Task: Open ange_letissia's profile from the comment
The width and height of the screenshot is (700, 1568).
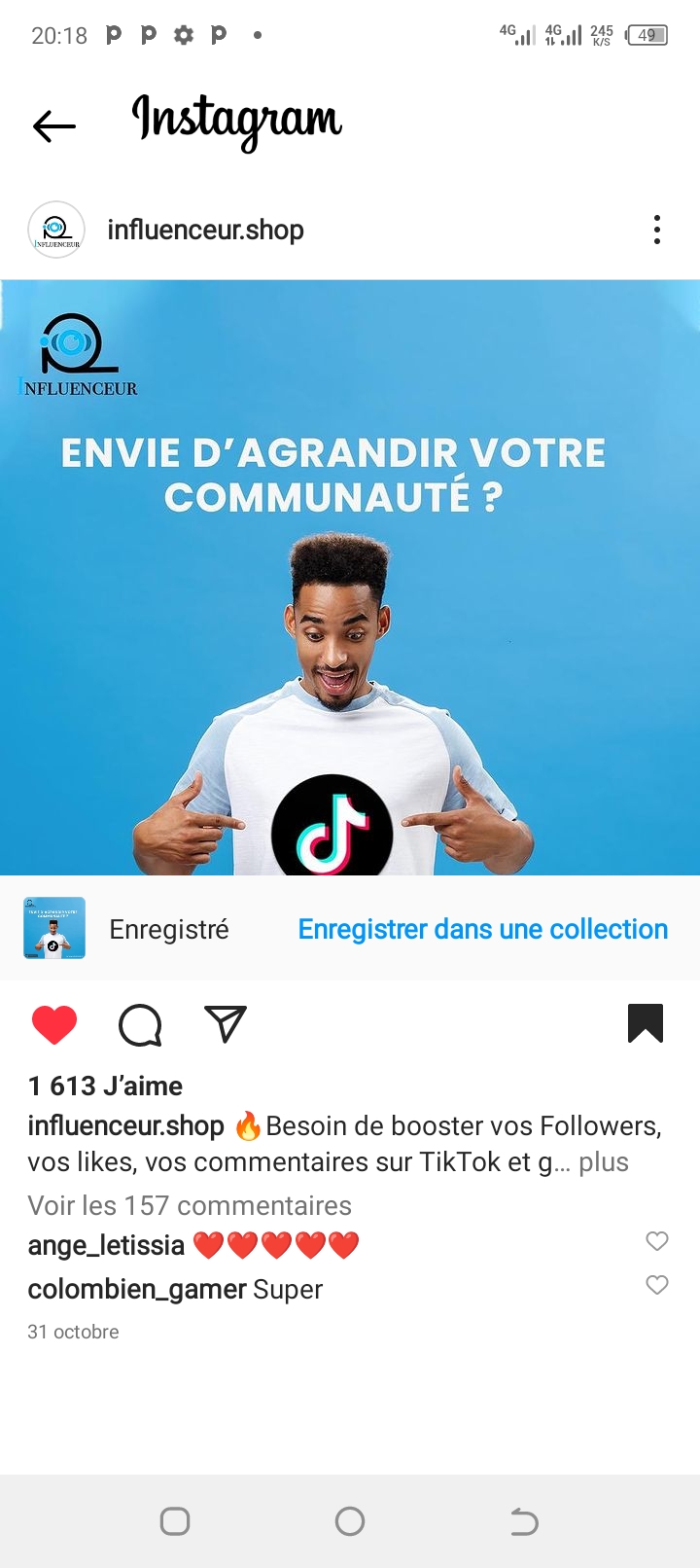Action: 106,1245
